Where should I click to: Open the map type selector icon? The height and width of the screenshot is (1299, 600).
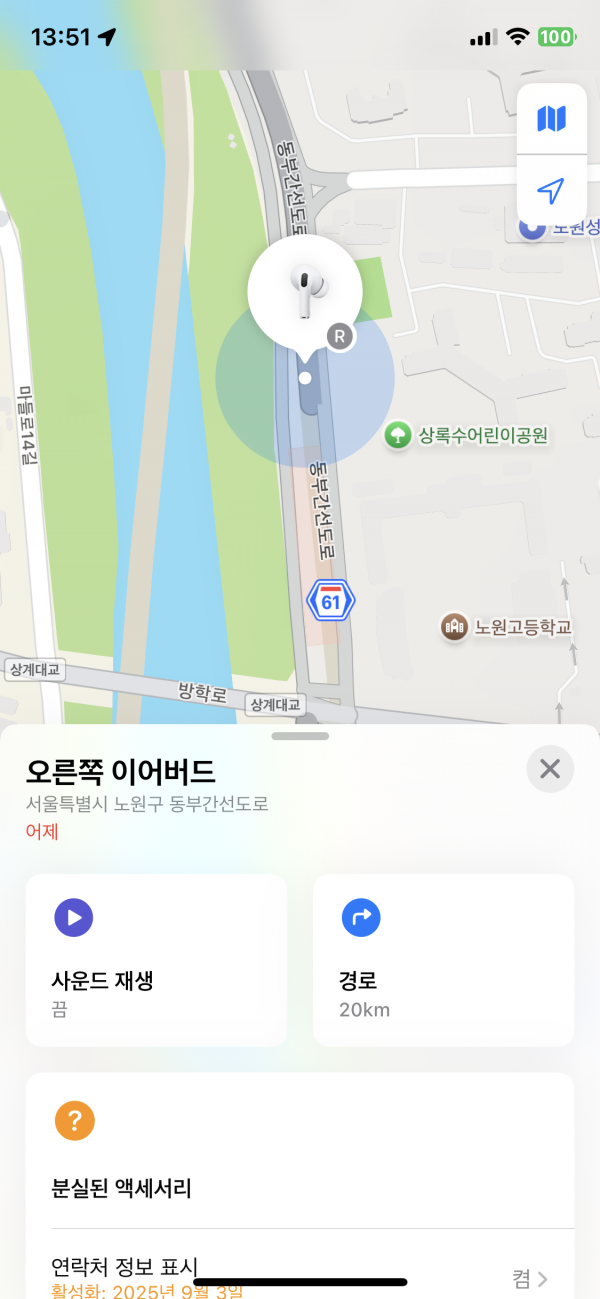[x=551, y=119]
